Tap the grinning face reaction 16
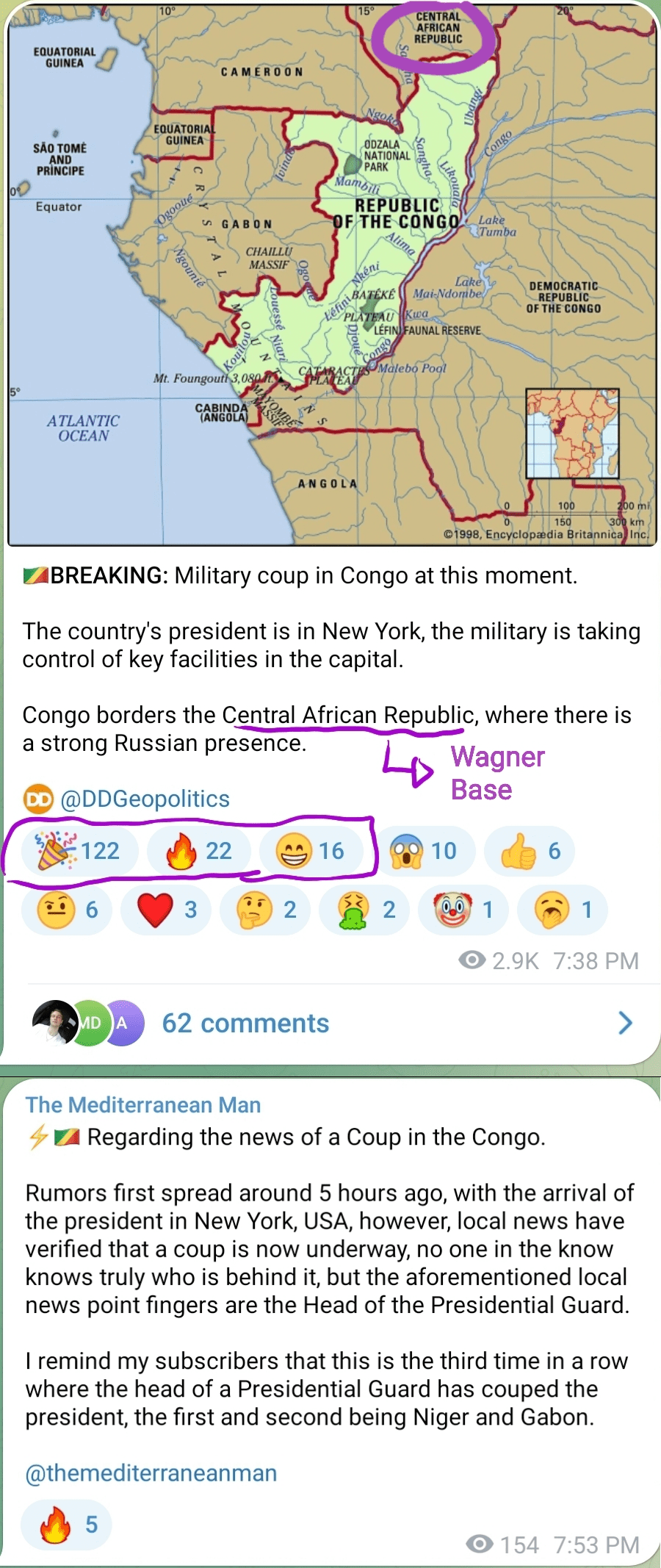The height and width of the screenshot is (1568, 661). [311, 851]
